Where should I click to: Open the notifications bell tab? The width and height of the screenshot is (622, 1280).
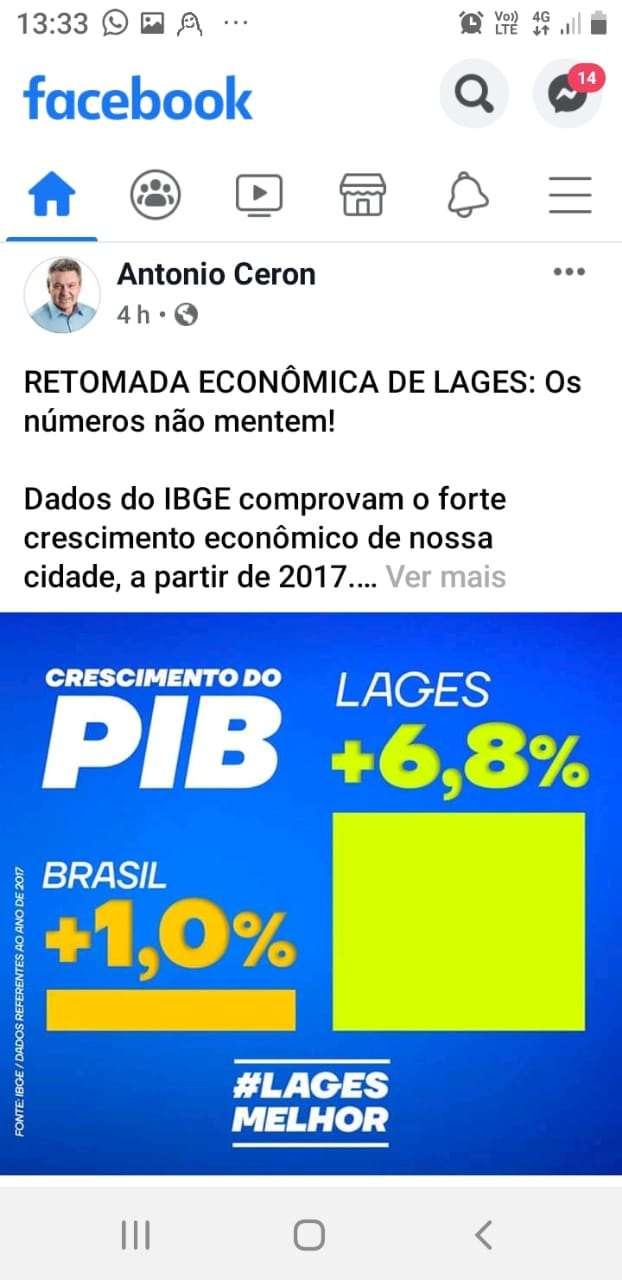click(467, 194)
